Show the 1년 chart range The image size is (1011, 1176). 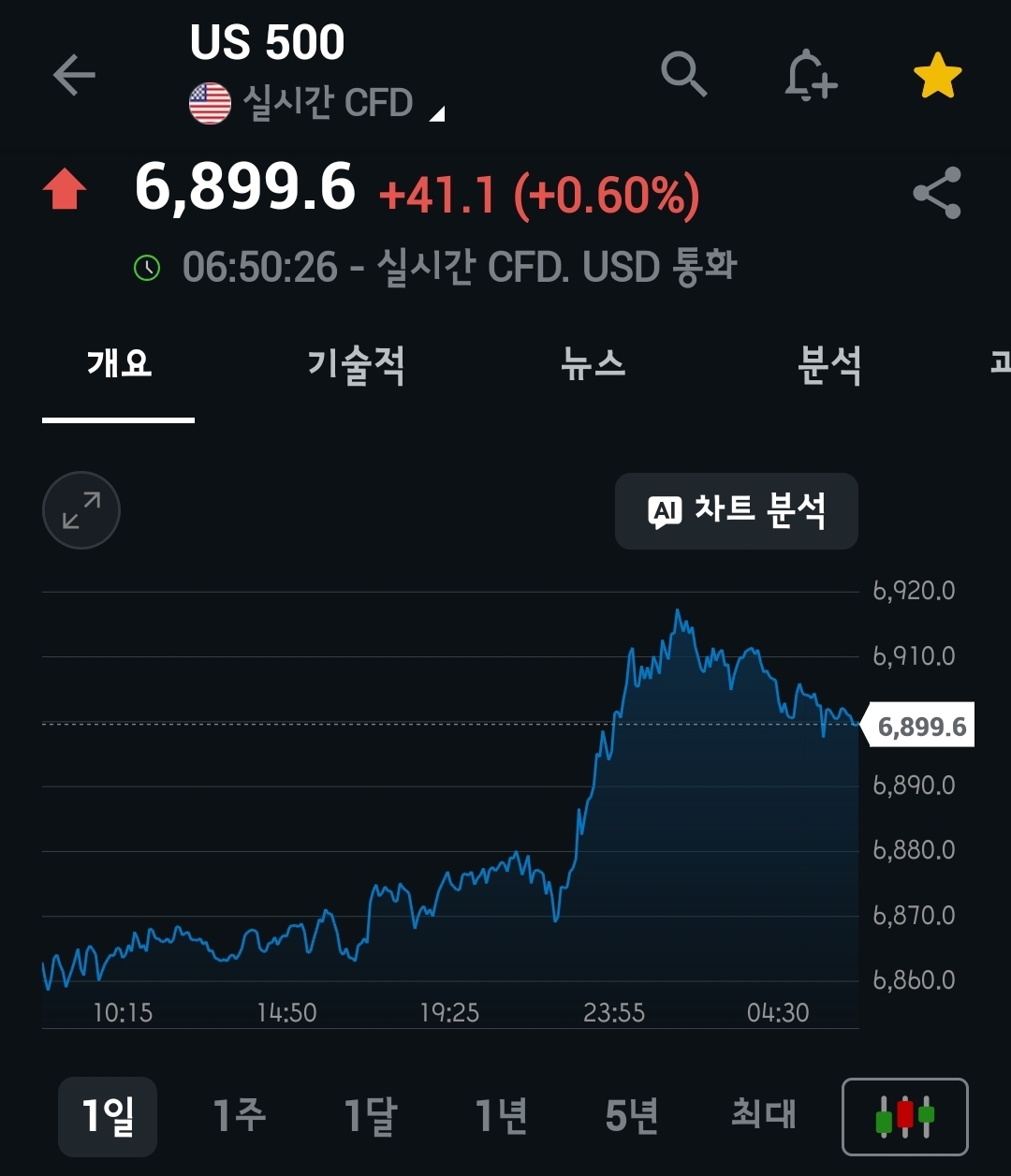[501, 1116]
